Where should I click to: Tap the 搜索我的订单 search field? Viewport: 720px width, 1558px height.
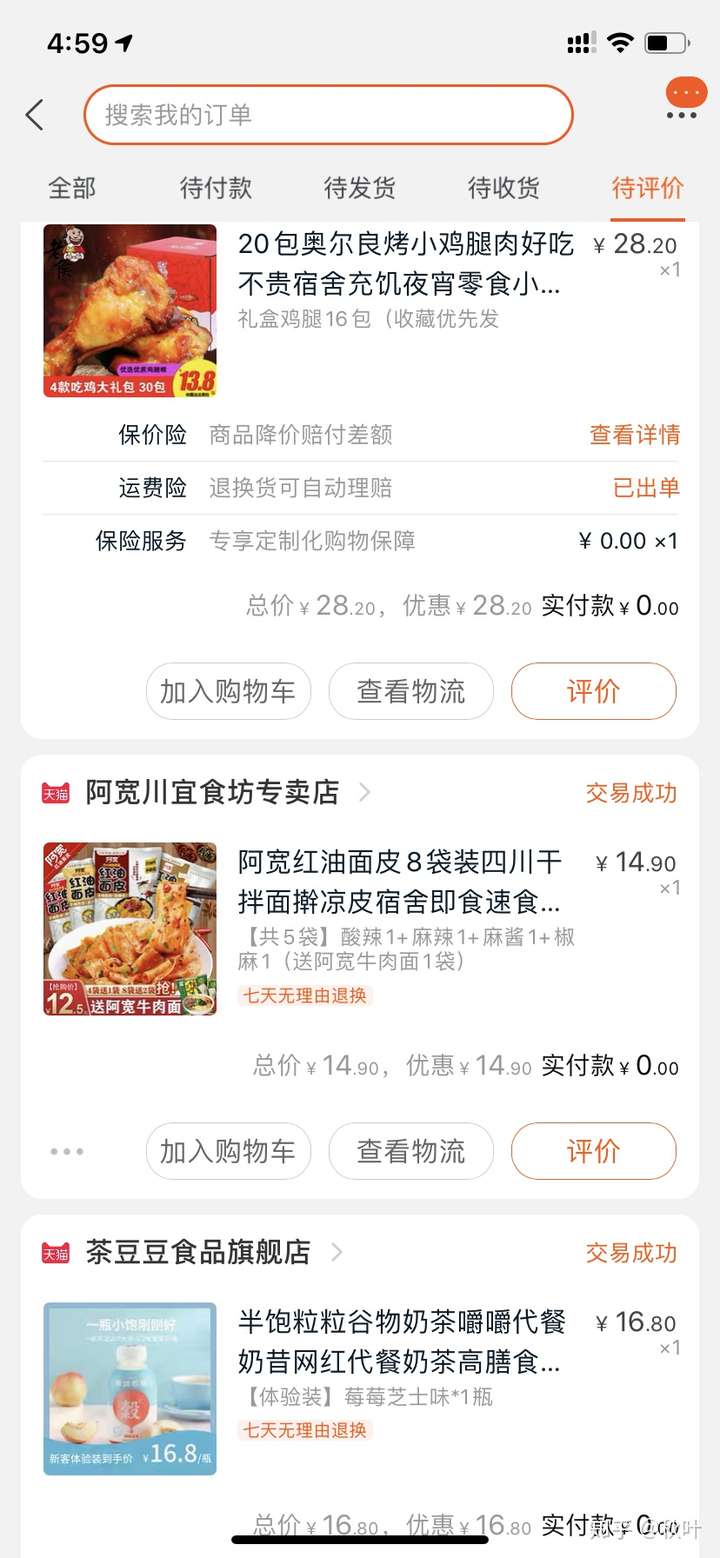click(328, 115)
